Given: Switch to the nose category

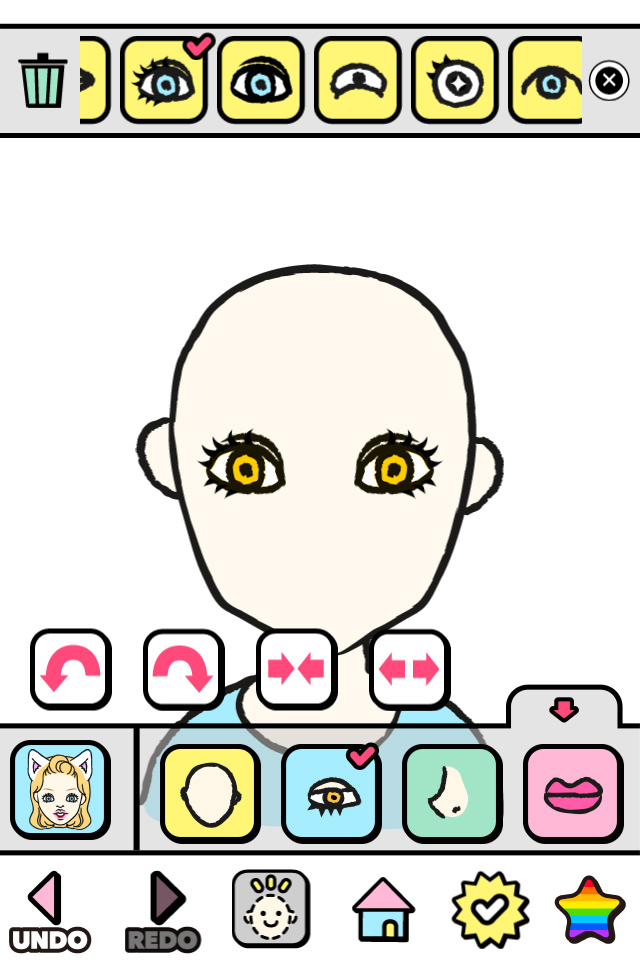Looking at the screenshot, I should [x=452, y=793].
